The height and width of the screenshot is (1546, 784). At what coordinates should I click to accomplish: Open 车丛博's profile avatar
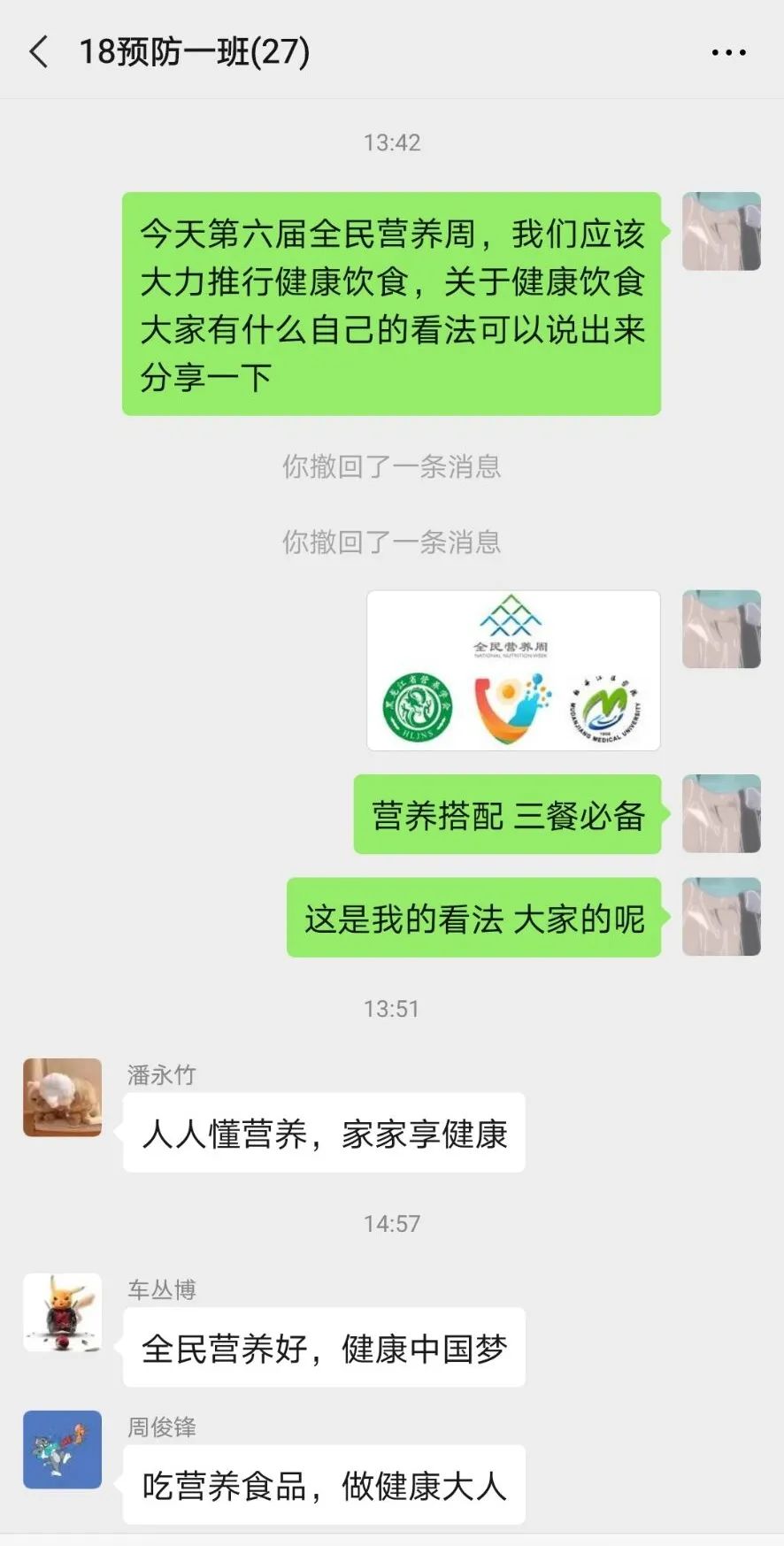click(x=62, y=1312)
